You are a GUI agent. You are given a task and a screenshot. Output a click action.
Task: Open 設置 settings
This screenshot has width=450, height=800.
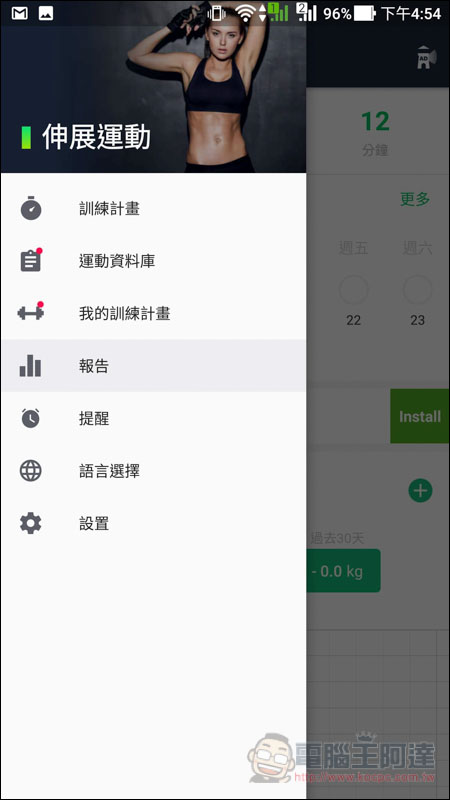click(153, 523)
